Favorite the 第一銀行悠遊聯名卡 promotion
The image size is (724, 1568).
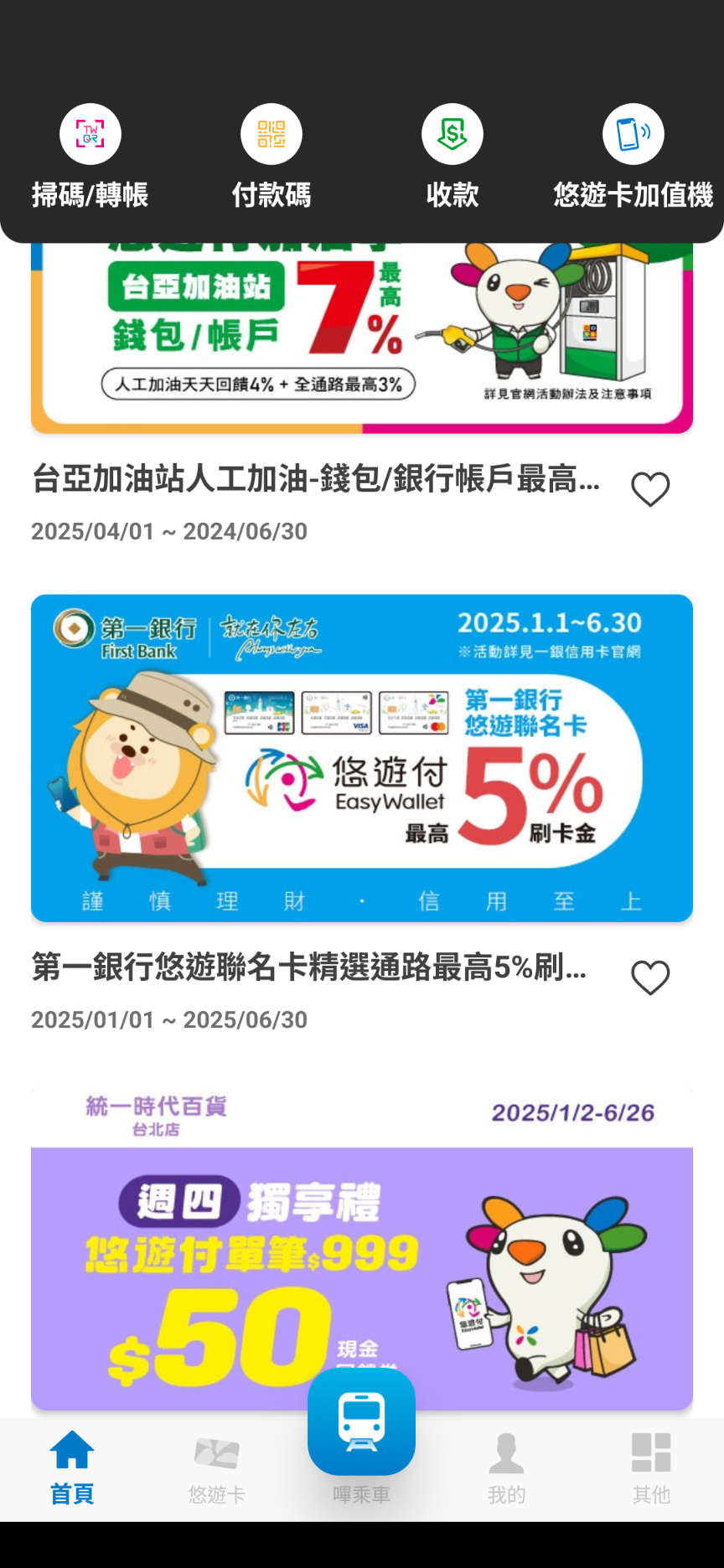(650, 978)
